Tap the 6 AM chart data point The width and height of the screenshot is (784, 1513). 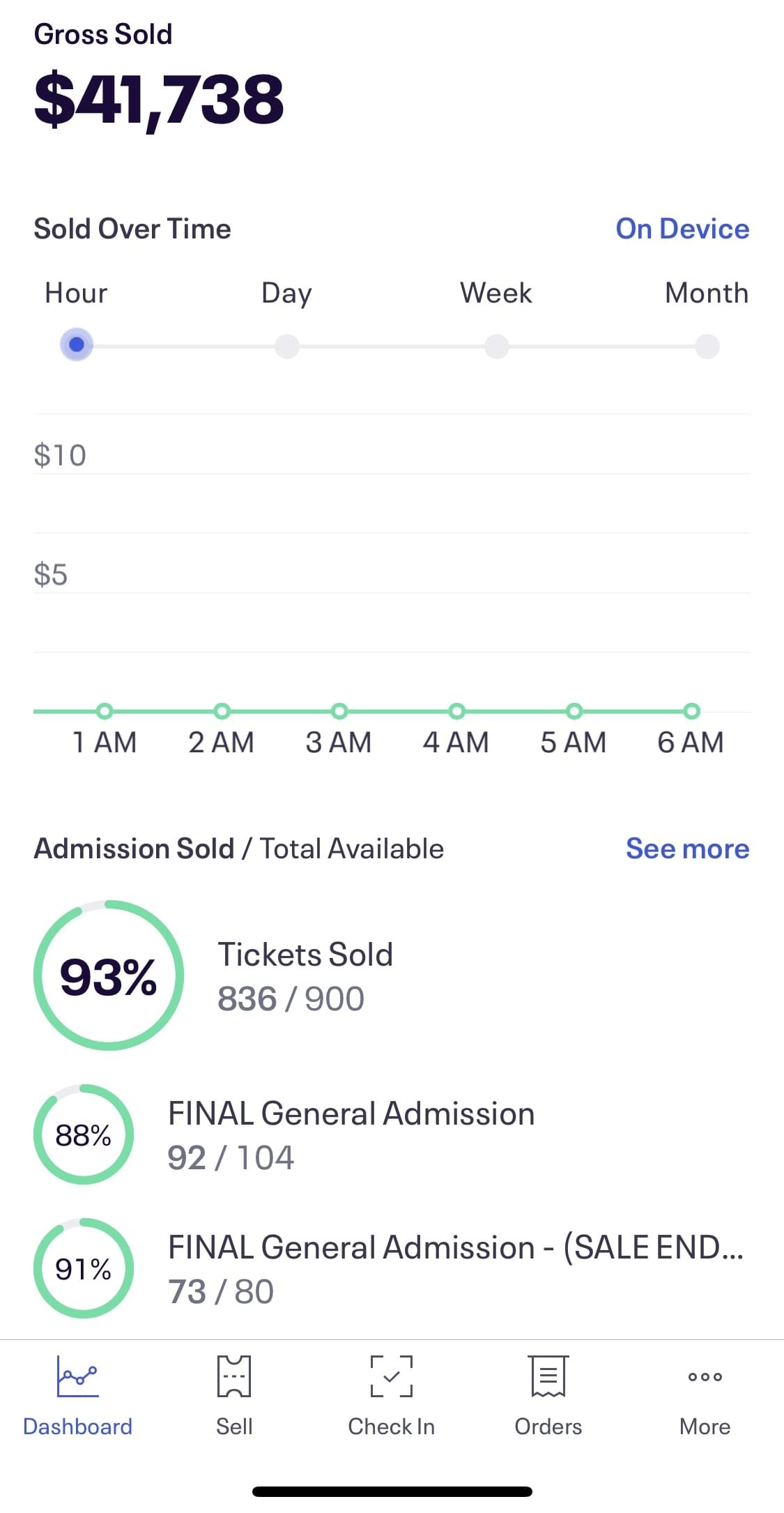[x=691, y=711]
